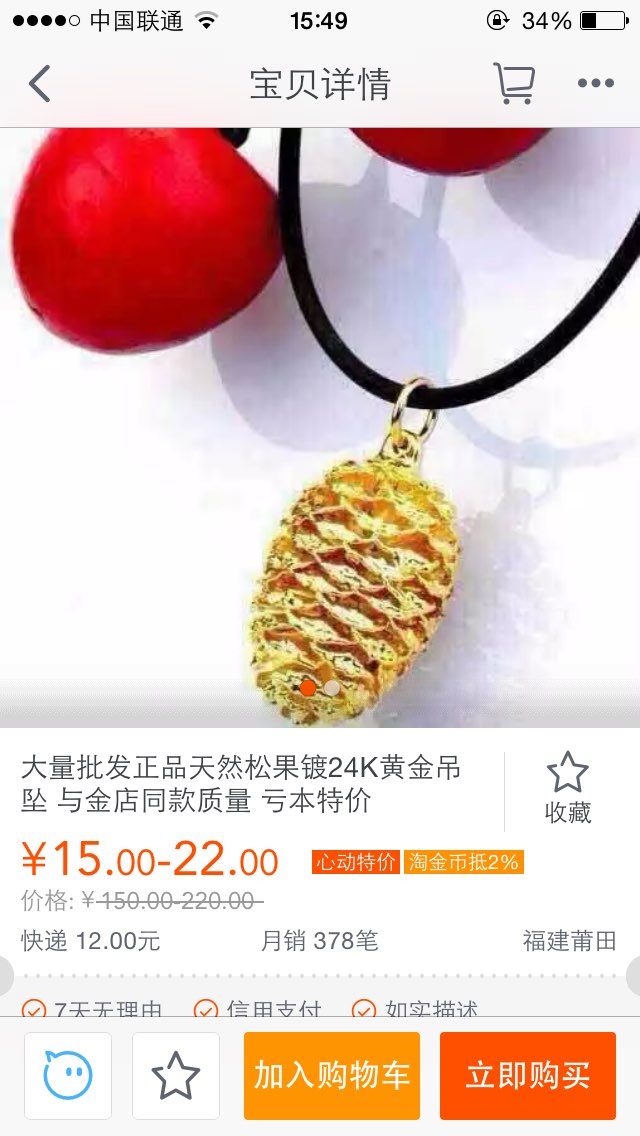The width and height of the screenshot is (640, 1136).
Task: Open the shopping cart icon
Action: (x=514, y=83)
